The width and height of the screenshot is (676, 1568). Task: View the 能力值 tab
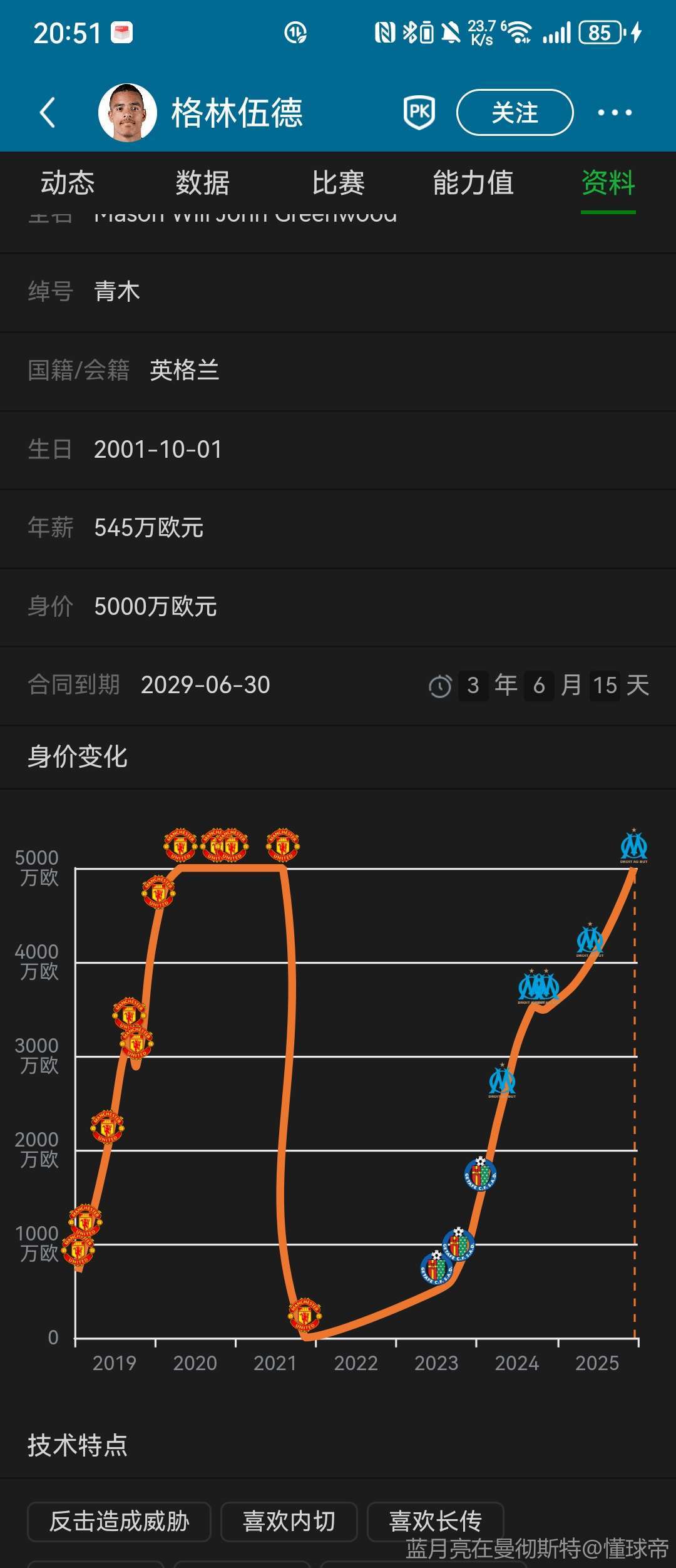coord(473,183)
